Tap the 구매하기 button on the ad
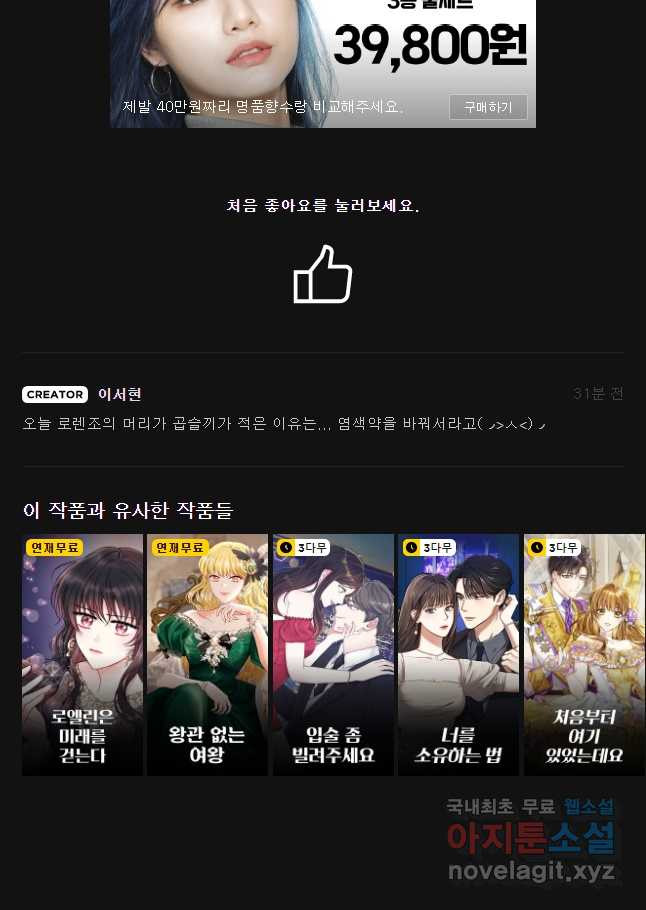 point(488,107)
